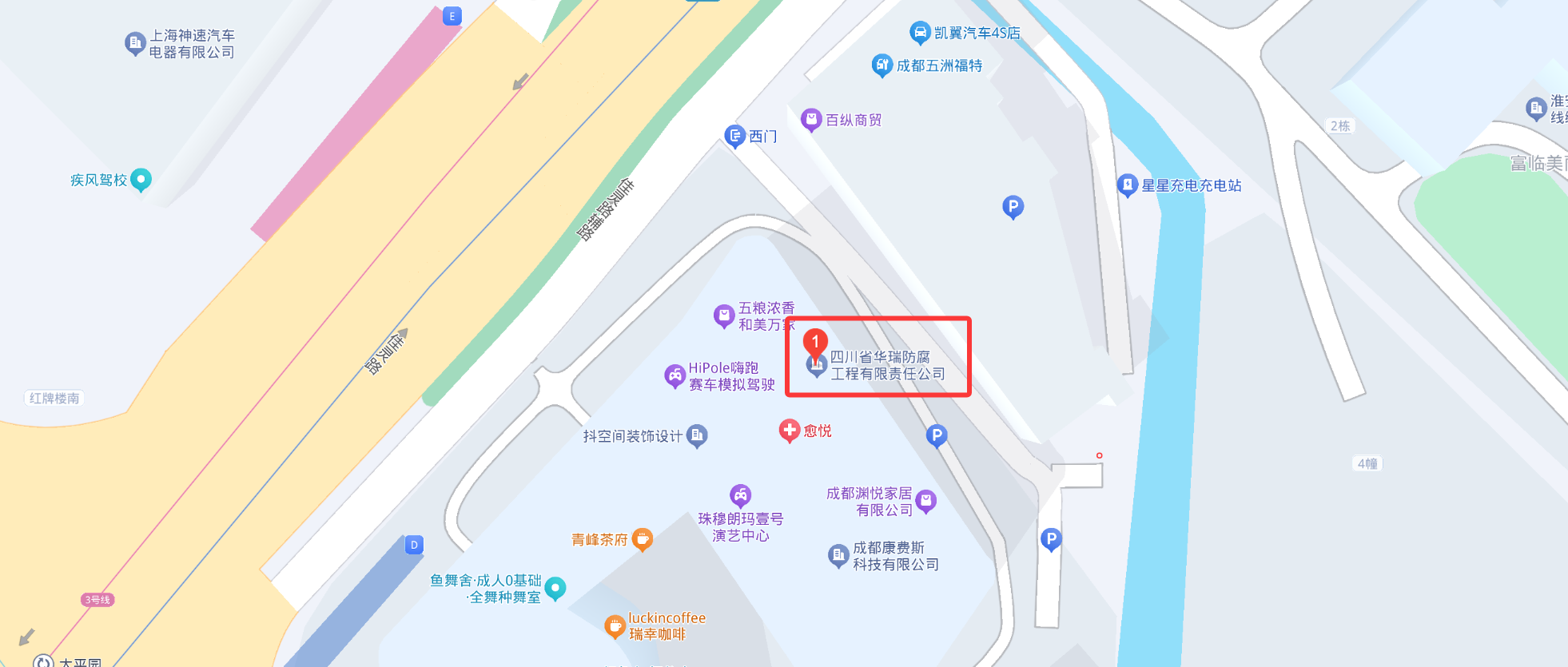This screenshot has width=1568, height=667.
Task: Open the 凯翼汽车4S店 map marker
Action: [920, 33]
